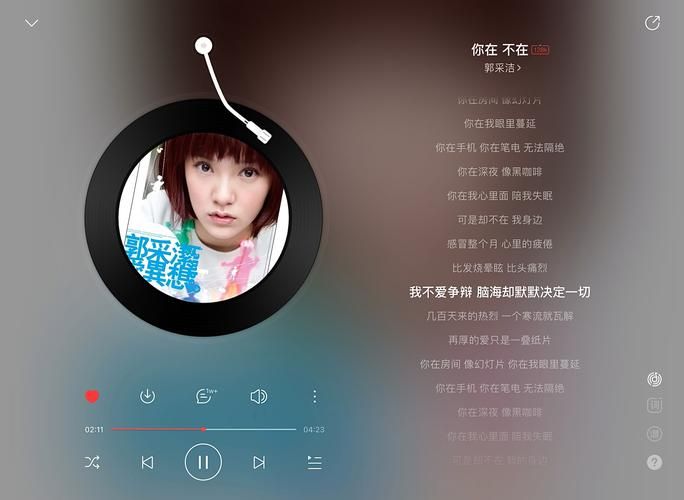This screenshot has height=500, width=684.
Task: Tap the 词 lyrics icon
Action: 654,406
